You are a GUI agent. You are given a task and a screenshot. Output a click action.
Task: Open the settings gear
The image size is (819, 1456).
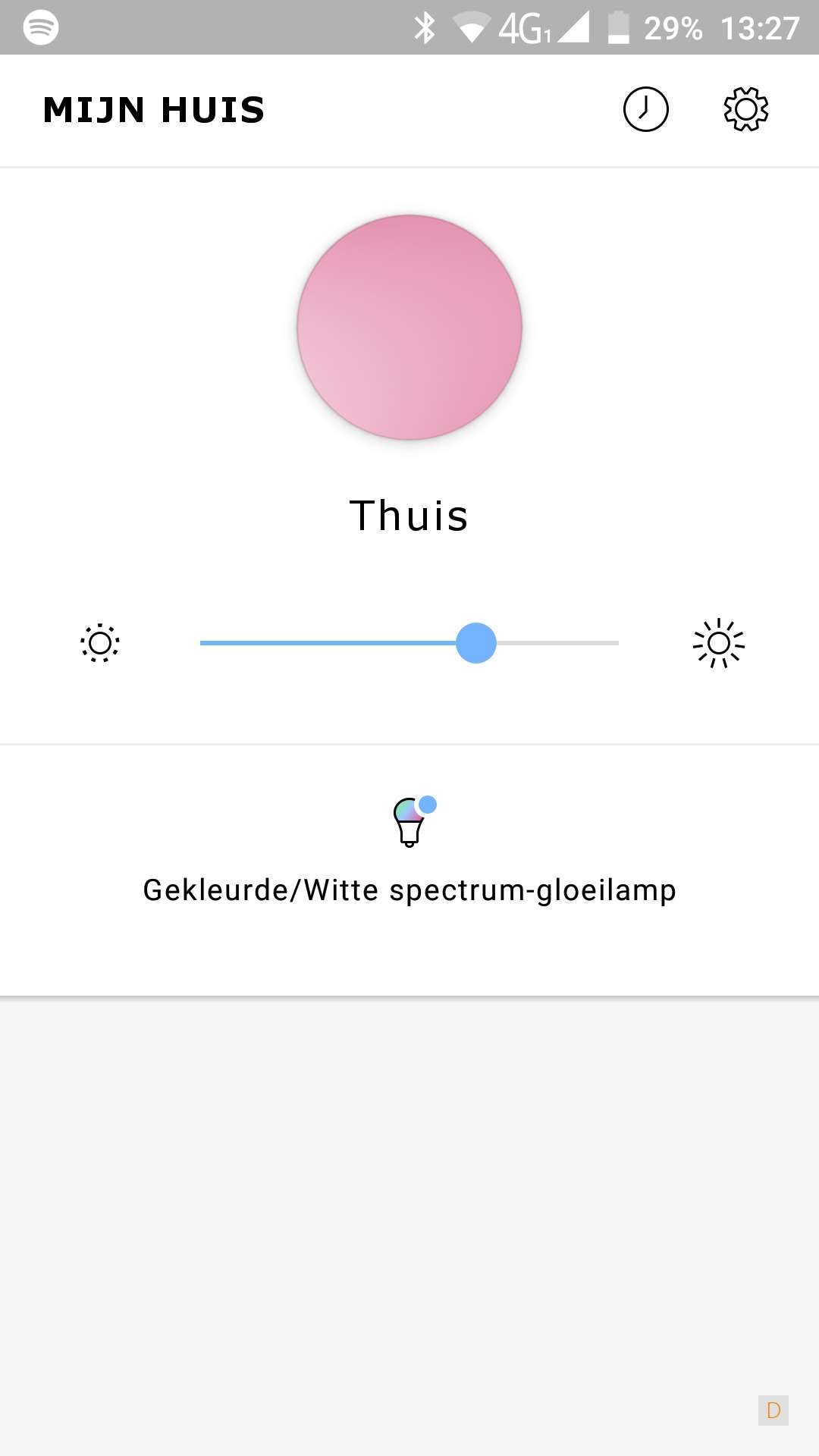746,109
